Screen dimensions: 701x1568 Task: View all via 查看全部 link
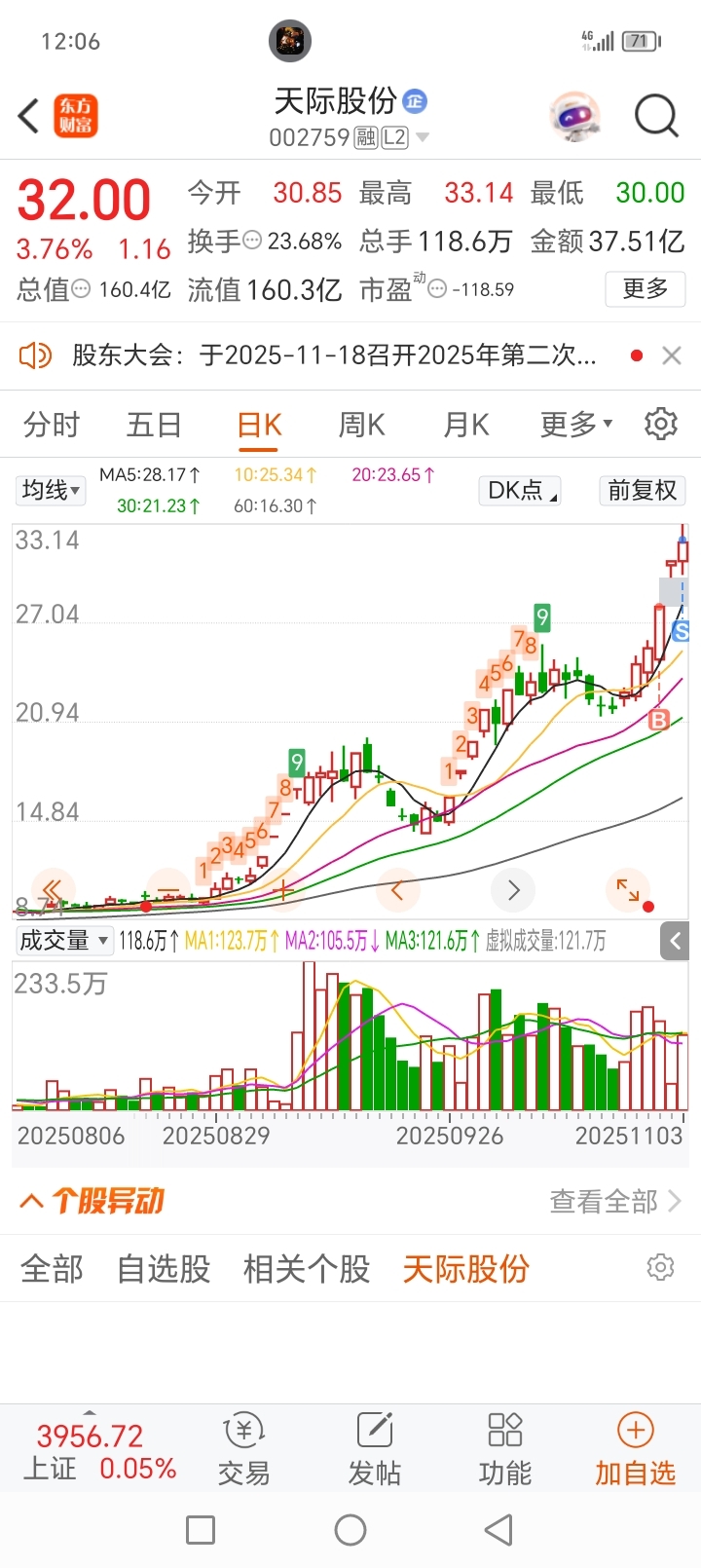pyautogui.click(x=614, y=1202)
